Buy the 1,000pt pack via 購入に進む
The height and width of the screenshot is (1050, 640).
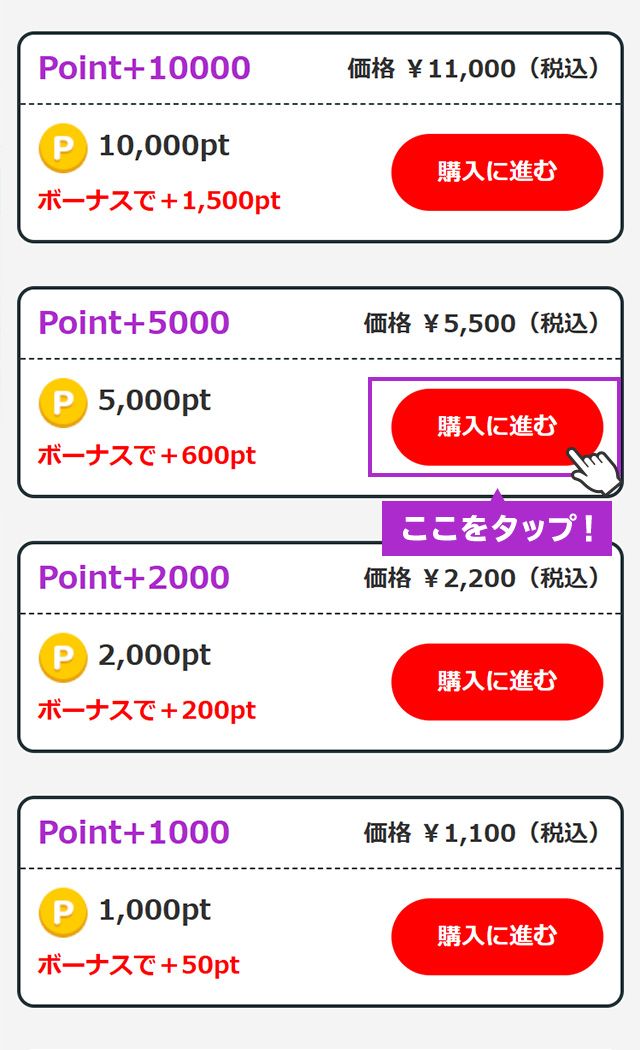[497, 937]
